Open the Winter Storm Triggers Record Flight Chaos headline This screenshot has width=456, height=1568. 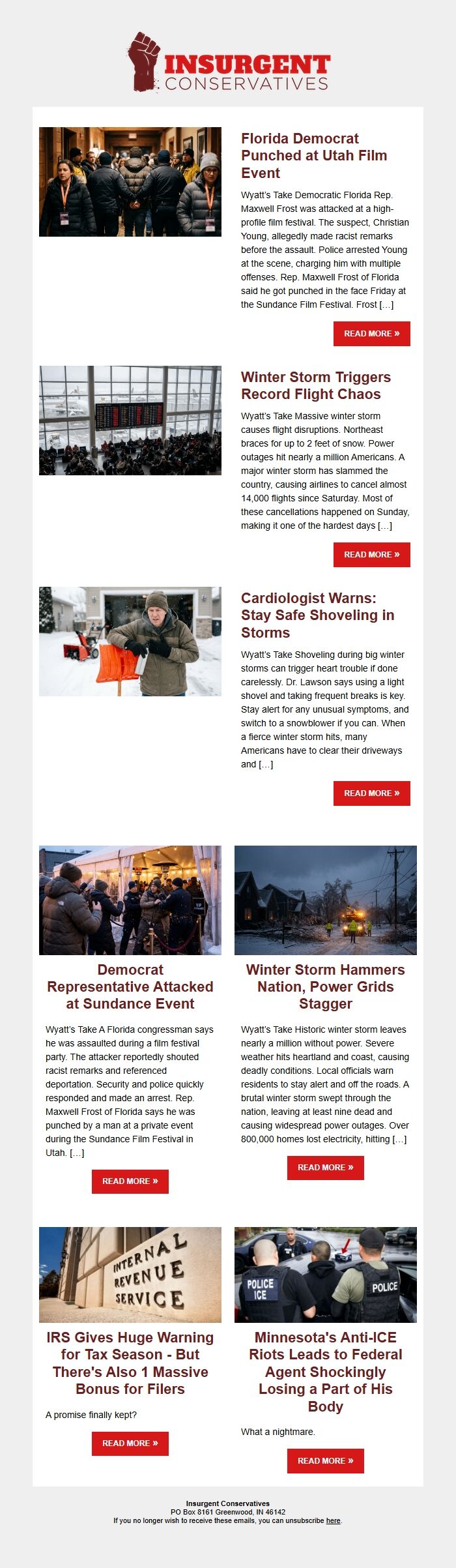click(315, 385)
